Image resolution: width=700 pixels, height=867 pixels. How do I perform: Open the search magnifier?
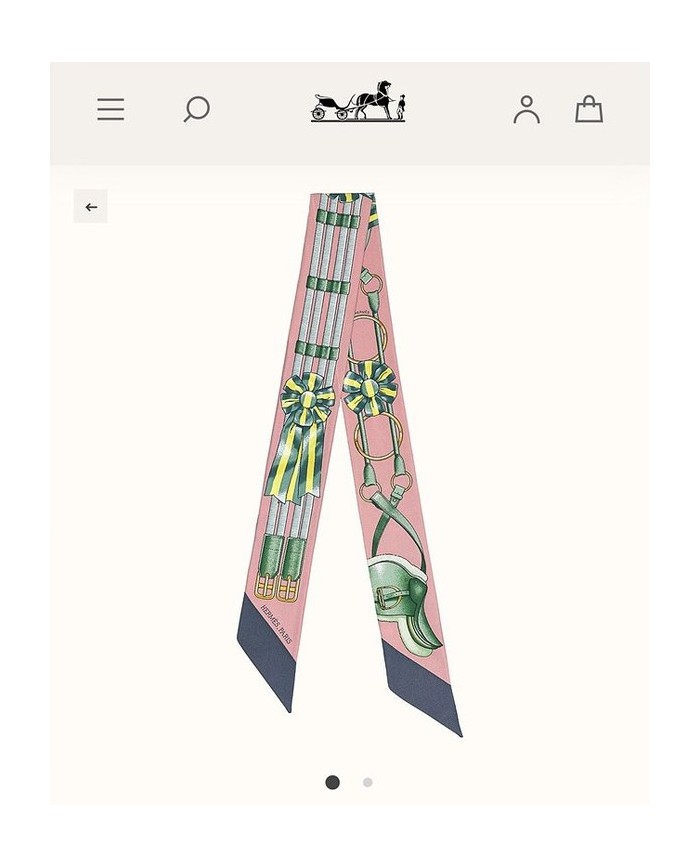pyautogui.click(x=196, y=108)
